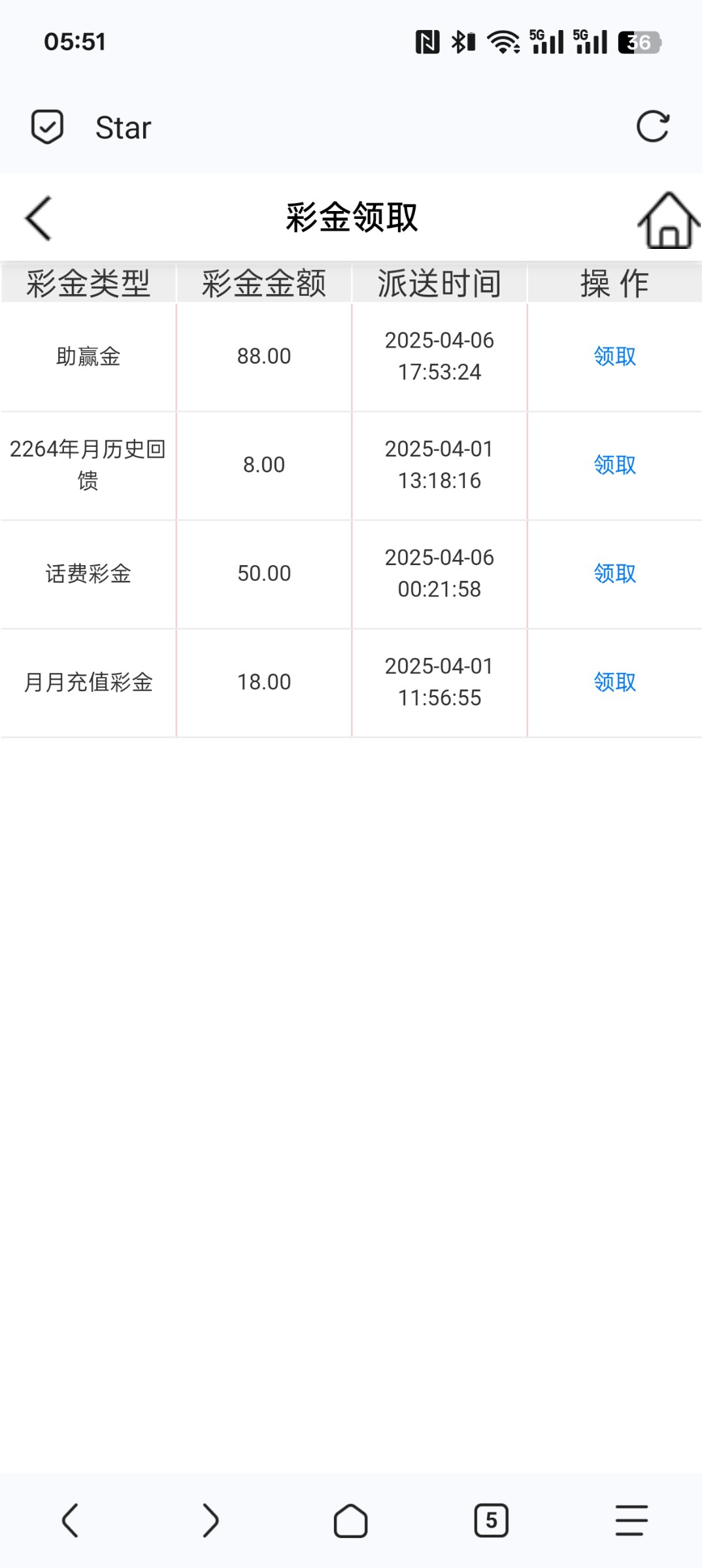Viewport: 702px width, 1568px height.
Task: Claim the 话费彩金 50.00 bonus
Action: tap(614, 574)
